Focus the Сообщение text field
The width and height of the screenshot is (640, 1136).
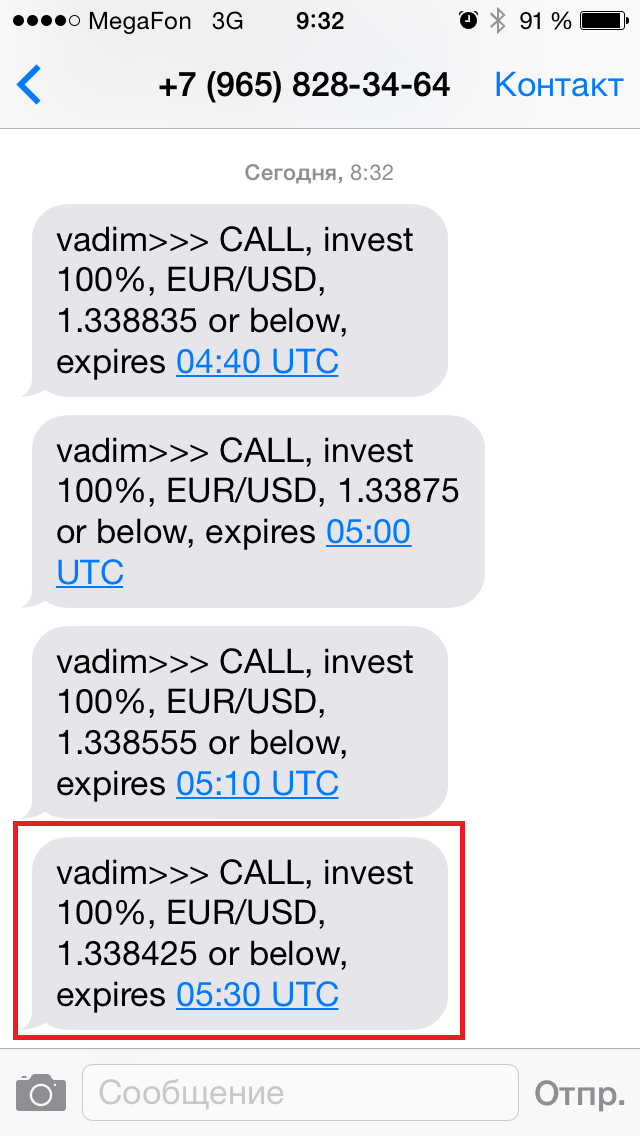pos(300,1093)
